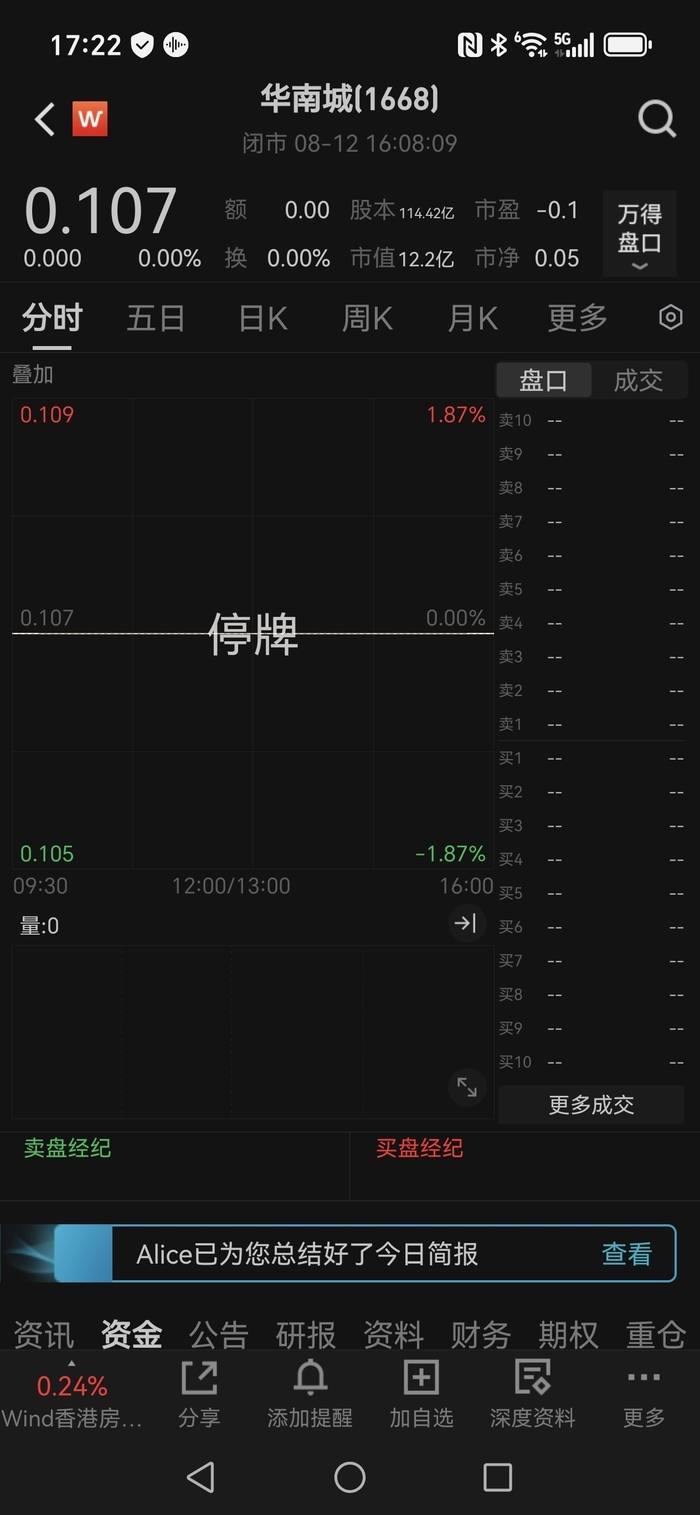Switch to the 日K chart tab
The image size is (700, 1515).
[263, 318]
